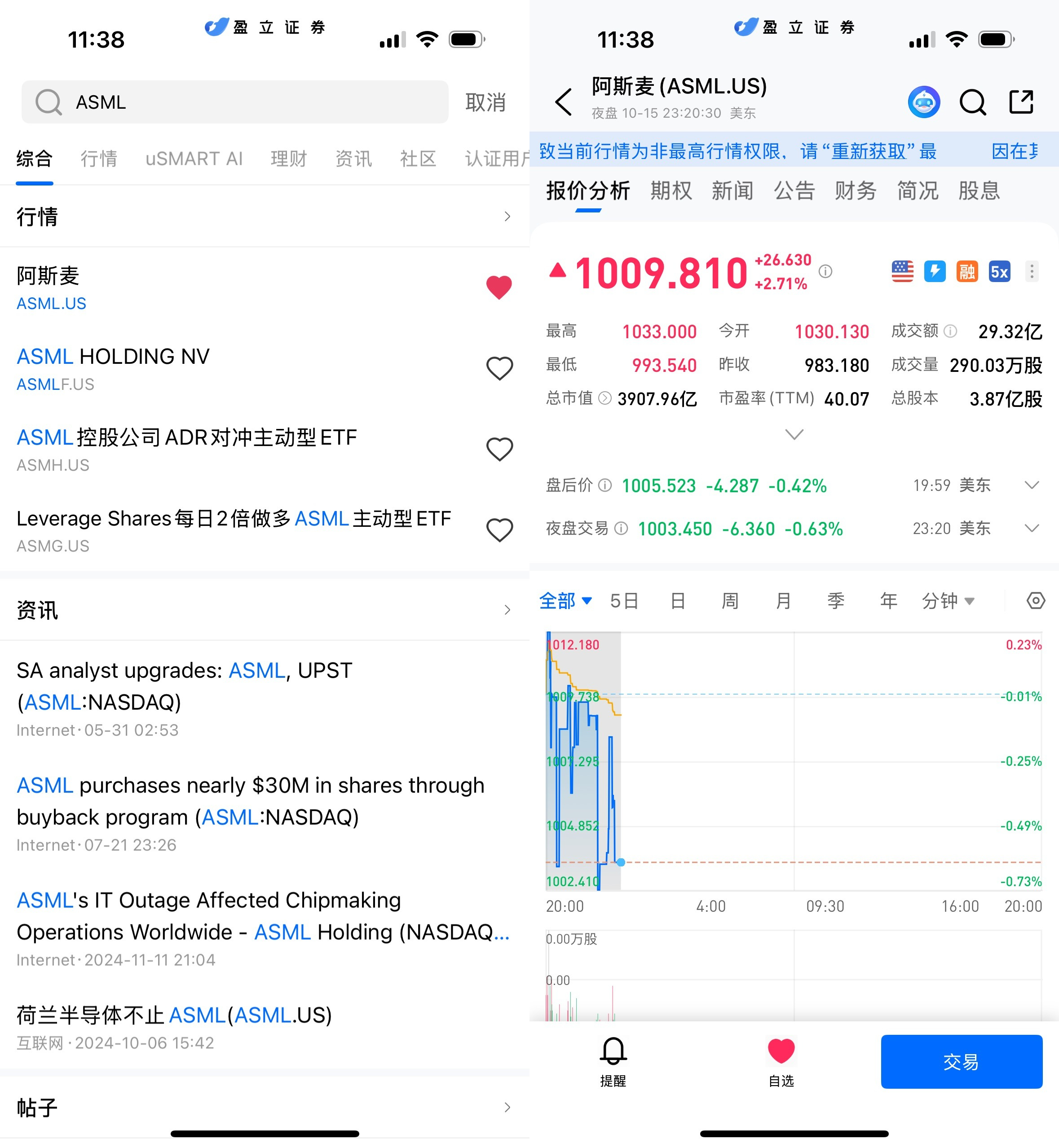Open ASMH.US hedged ETF result
Screen dimensions: 1059x1148
pos(187,449)
